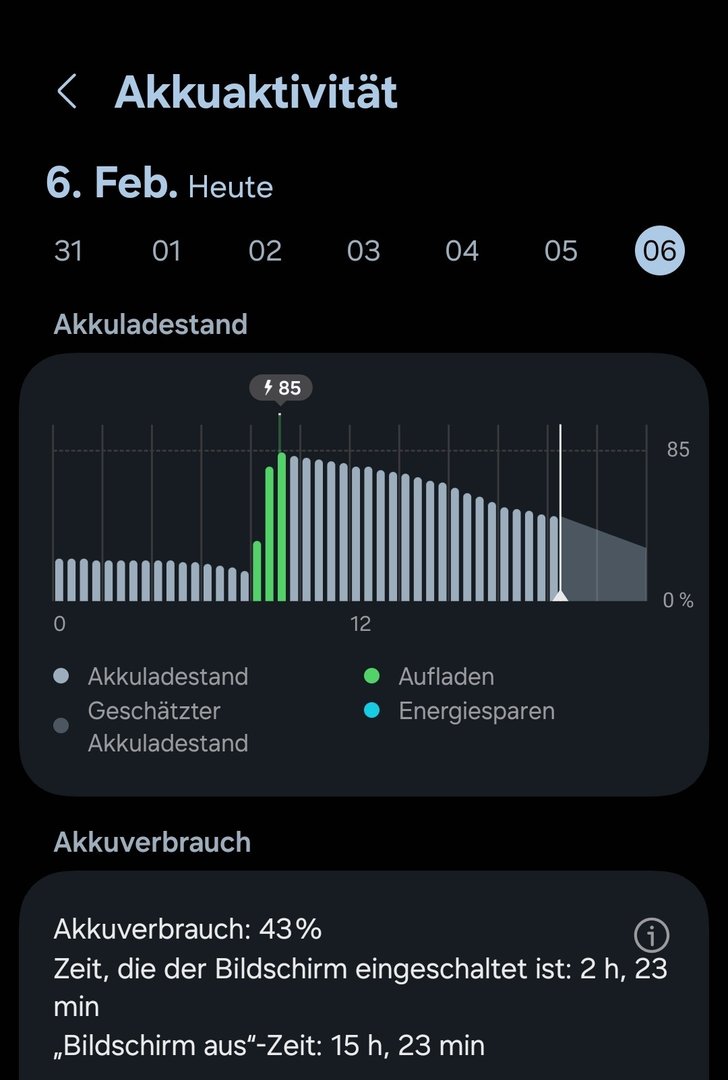Select day 05 in the date row
The width and height of the screenshot is (728, 1080).
pos(561,250)
